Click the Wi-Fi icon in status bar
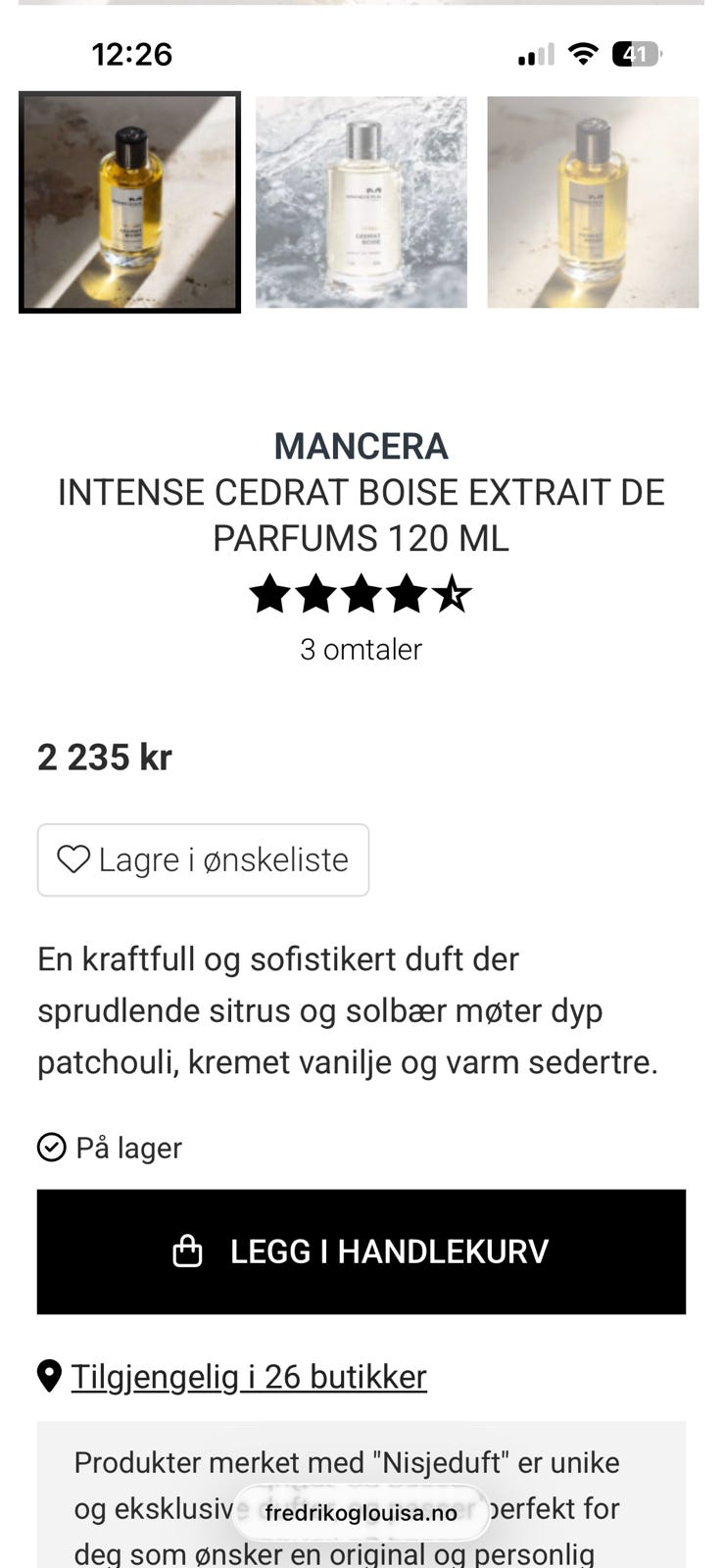Screen dimensions: 723x1568 coord(583,54)
